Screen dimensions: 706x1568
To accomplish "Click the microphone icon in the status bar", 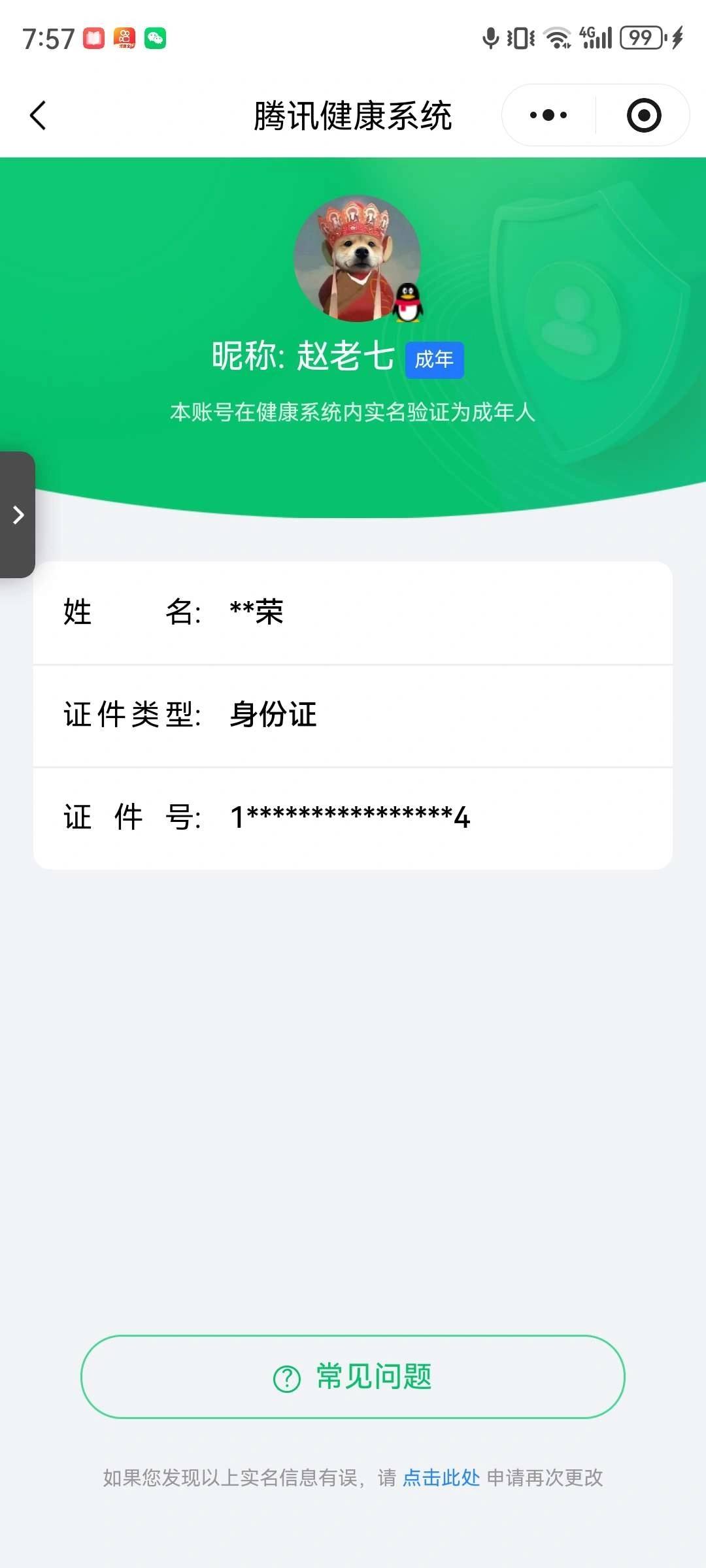I will pyautogui.click(x=489, y=39).
